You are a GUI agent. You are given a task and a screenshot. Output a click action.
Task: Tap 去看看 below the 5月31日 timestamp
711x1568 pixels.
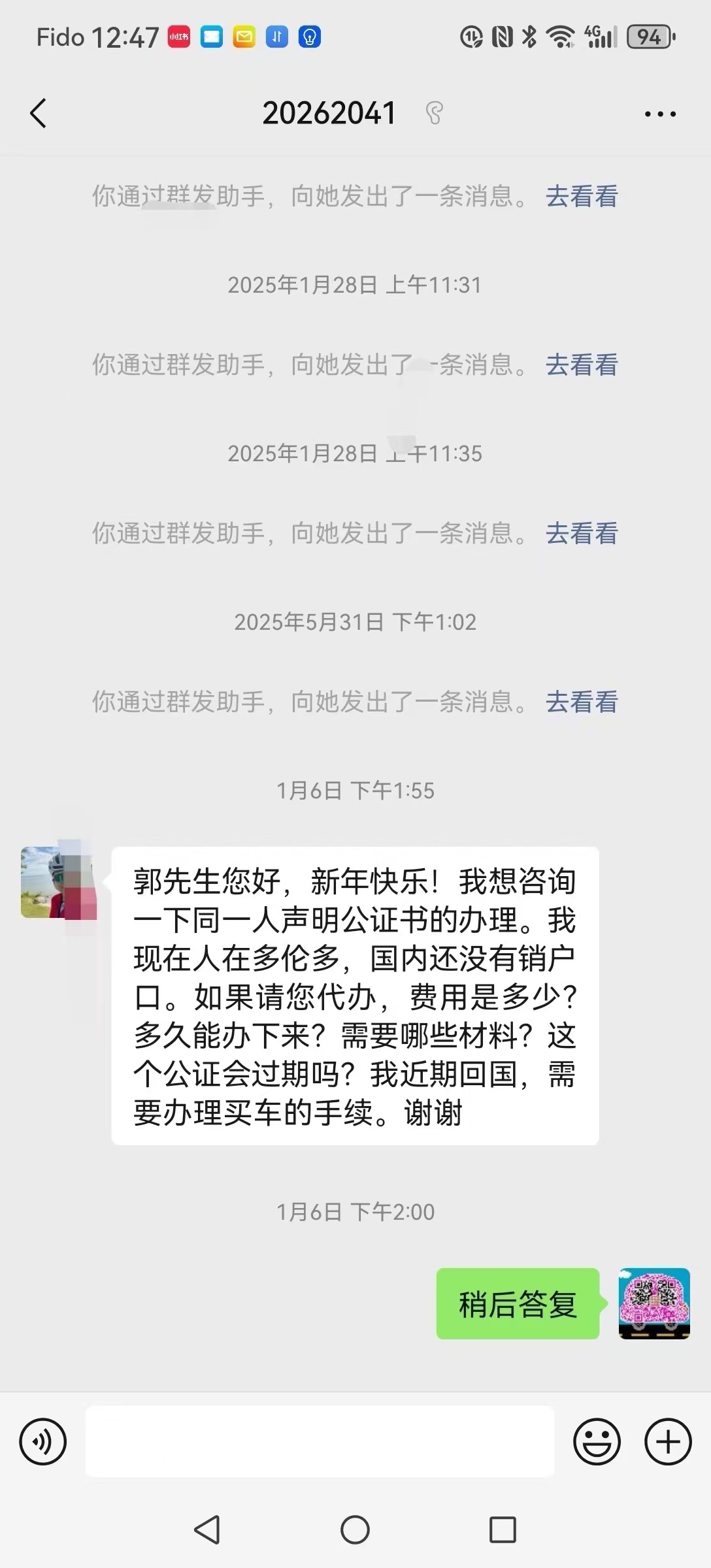click(582, 702)
